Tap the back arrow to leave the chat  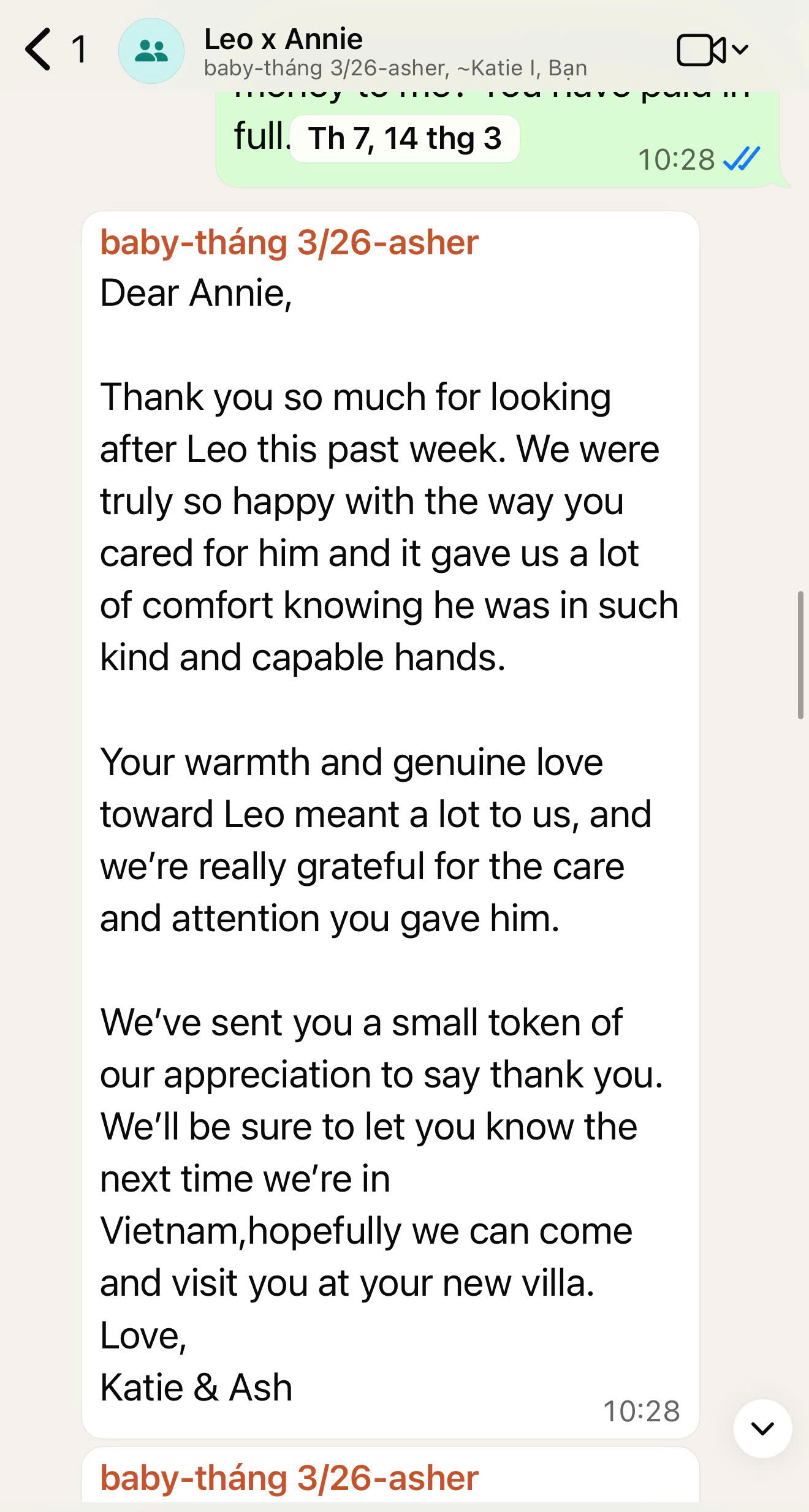click(x=38, y=49)
